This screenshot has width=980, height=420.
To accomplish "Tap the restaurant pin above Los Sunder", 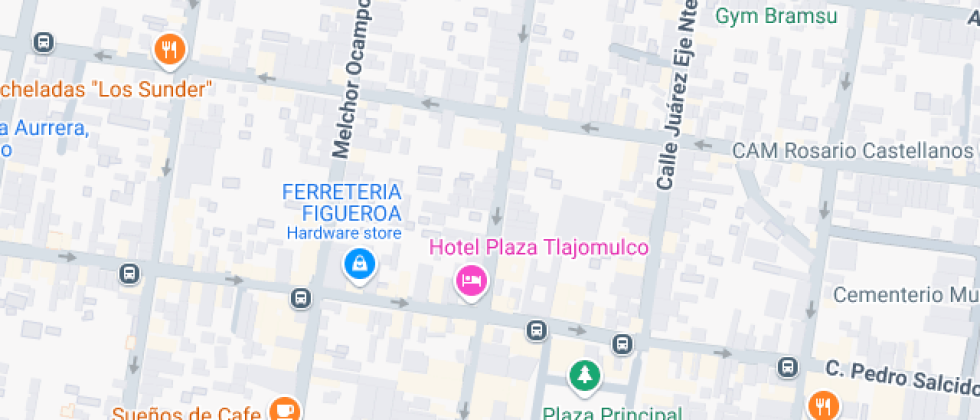I will click(x=171, y=49).
